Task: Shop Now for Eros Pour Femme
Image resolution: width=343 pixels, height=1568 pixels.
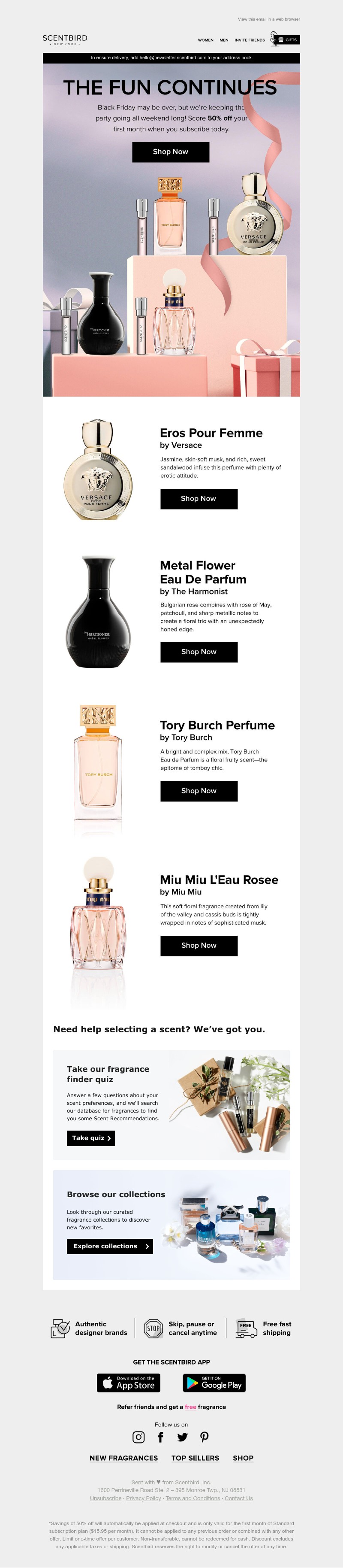Action: pyautogui.click(x=198, y=498)
